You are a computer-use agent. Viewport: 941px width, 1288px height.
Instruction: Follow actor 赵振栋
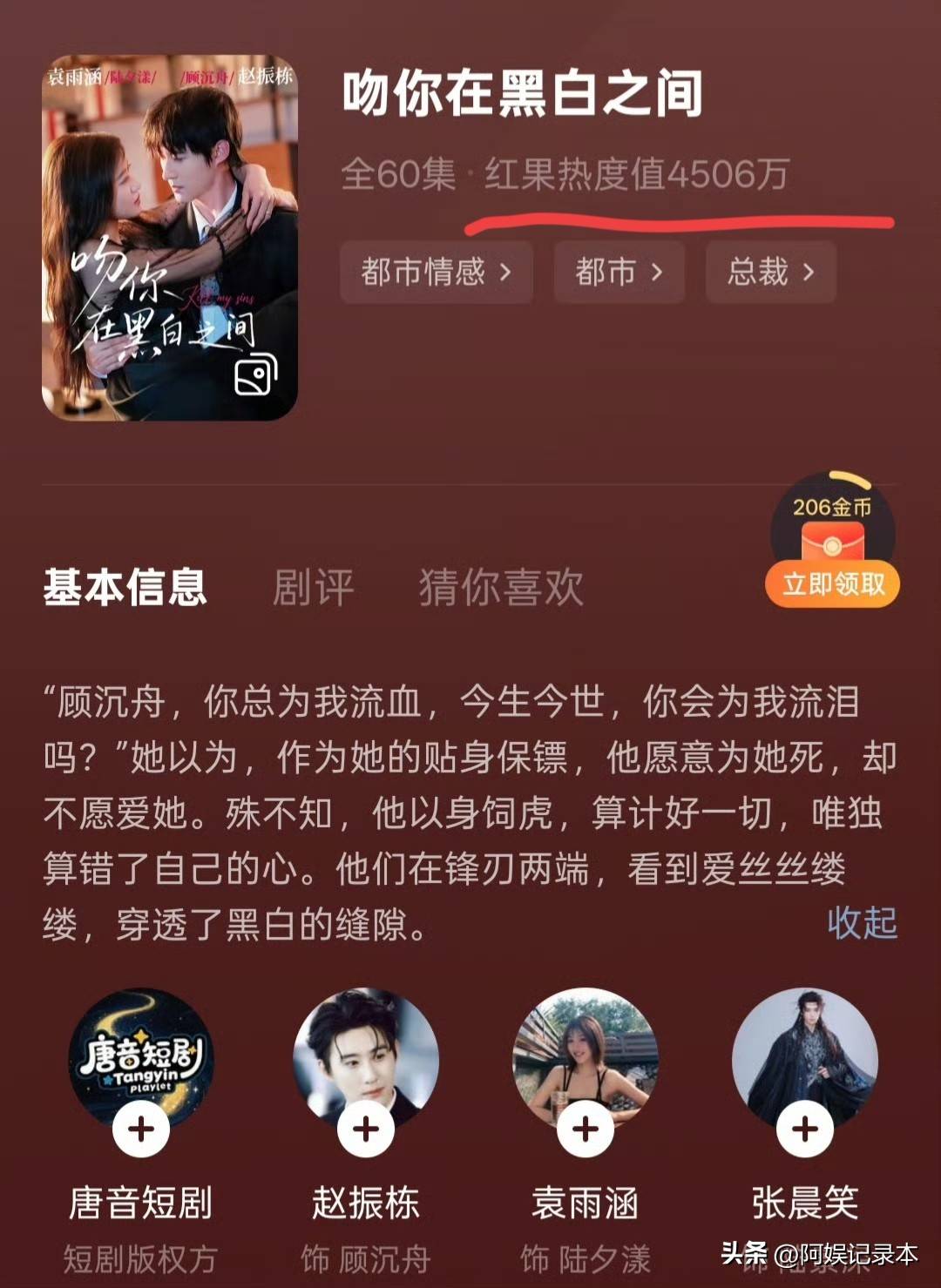coord(366,1129)
